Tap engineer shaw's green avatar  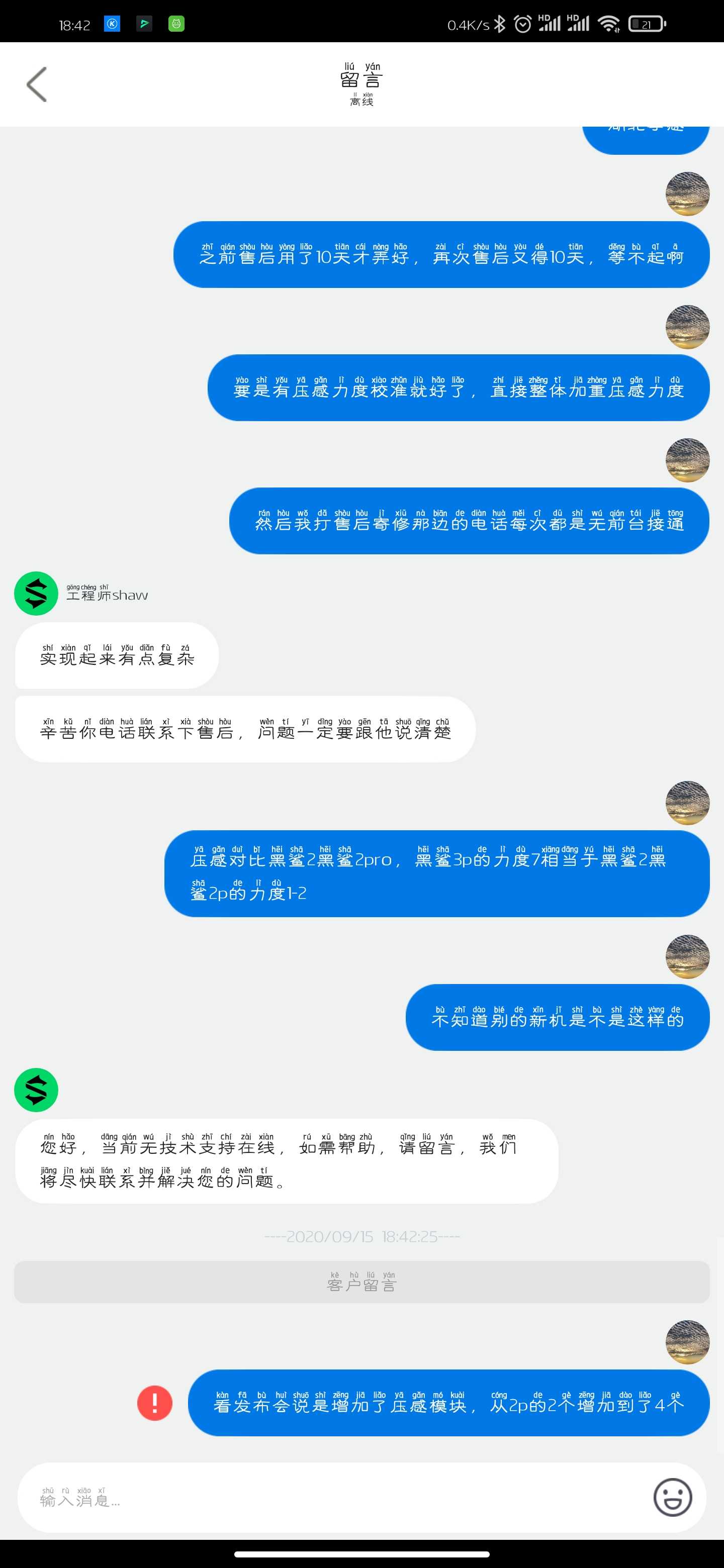click(36, 594)
